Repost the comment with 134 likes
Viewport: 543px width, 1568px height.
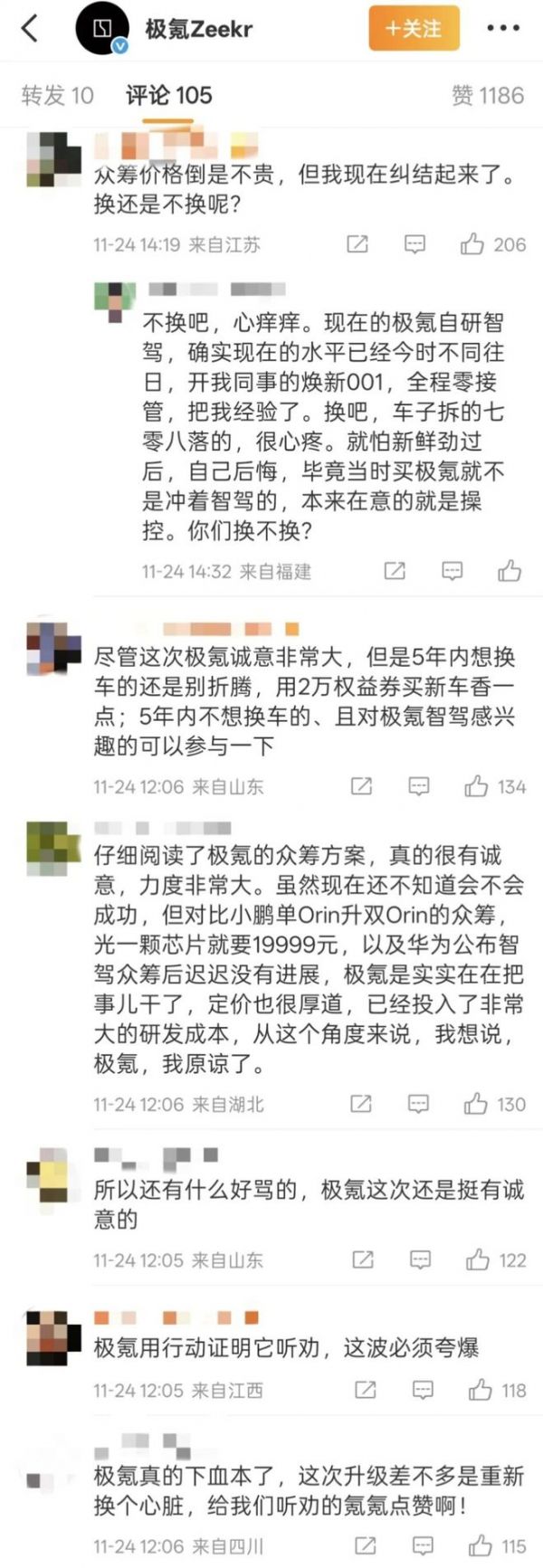[x=361, y=786]
